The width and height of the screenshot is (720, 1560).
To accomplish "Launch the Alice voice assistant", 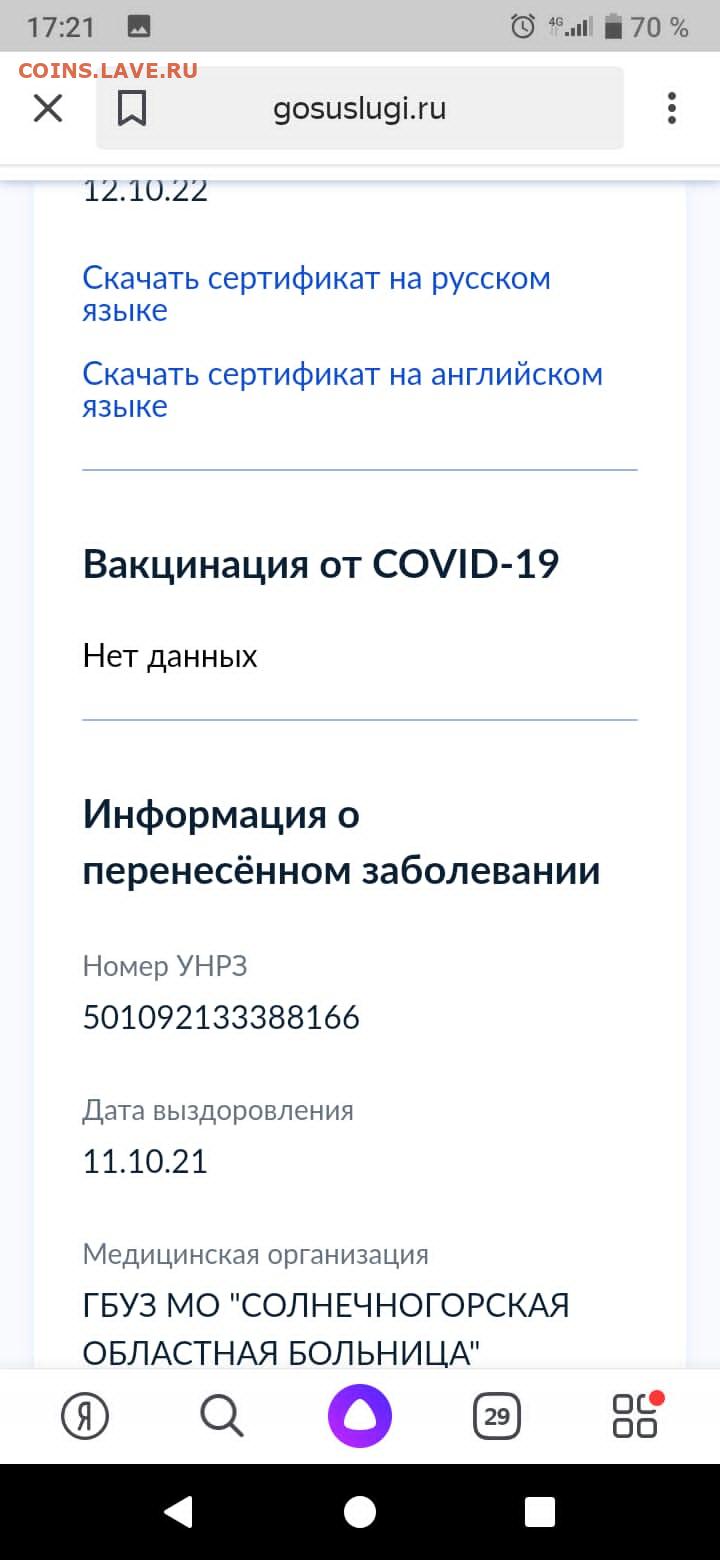I will [x=360, y=1416].
